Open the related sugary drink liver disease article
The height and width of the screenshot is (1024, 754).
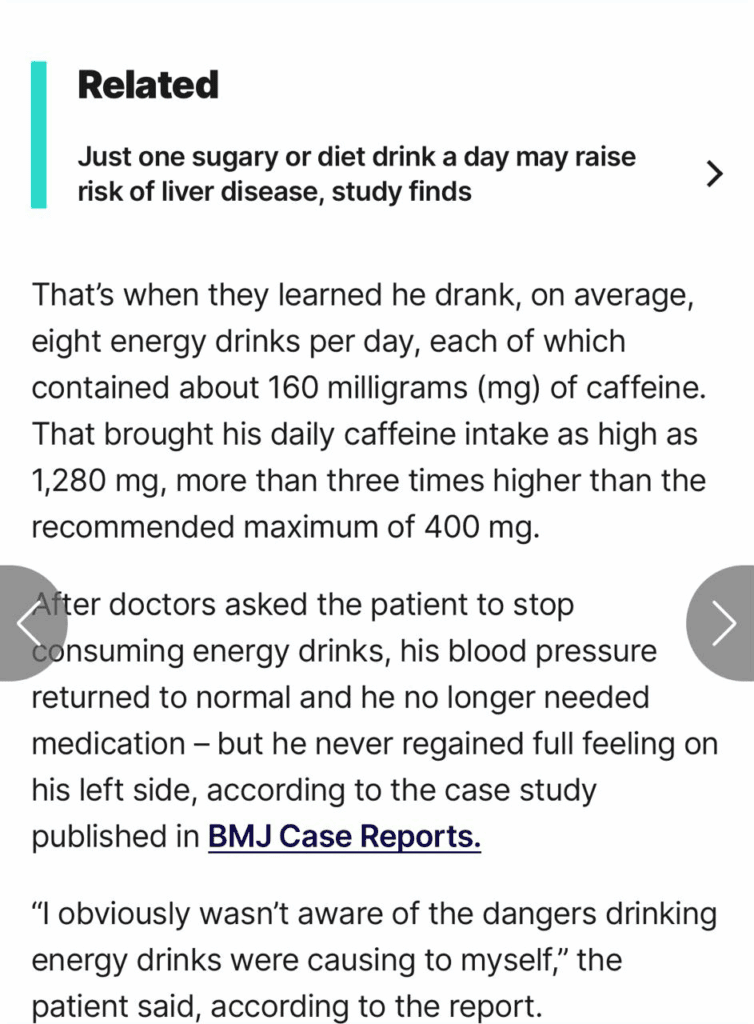pos(357,174)
